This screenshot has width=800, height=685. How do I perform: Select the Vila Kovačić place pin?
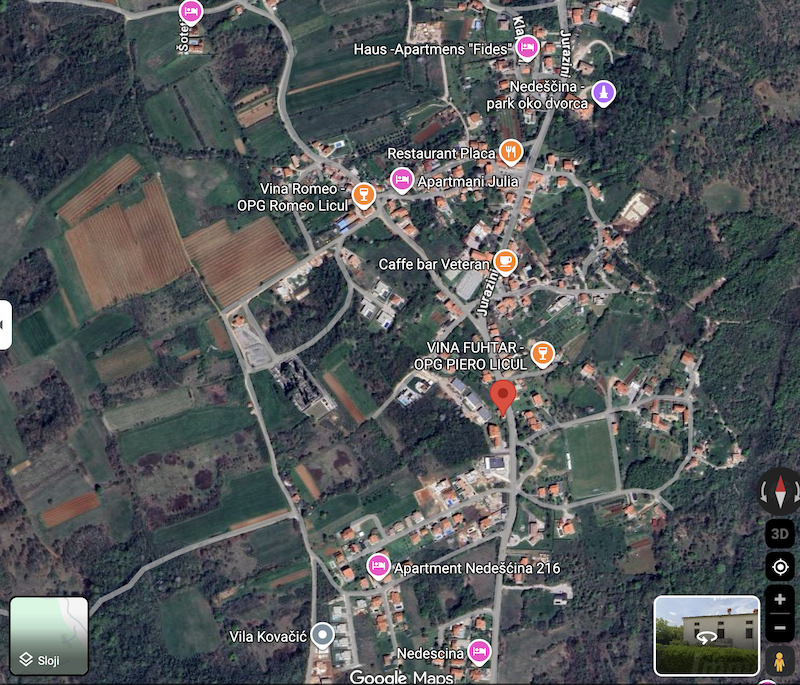tap(322, 634)
